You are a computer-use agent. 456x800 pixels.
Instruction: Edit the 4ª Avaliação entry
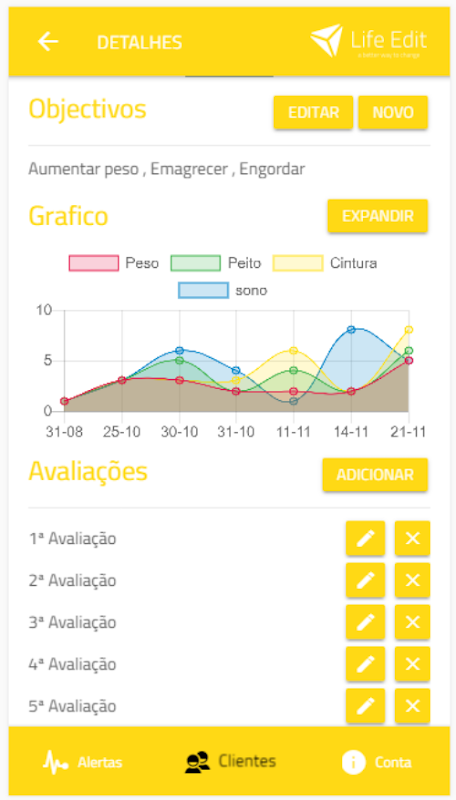pyautogui.click(x=365, y=664)
